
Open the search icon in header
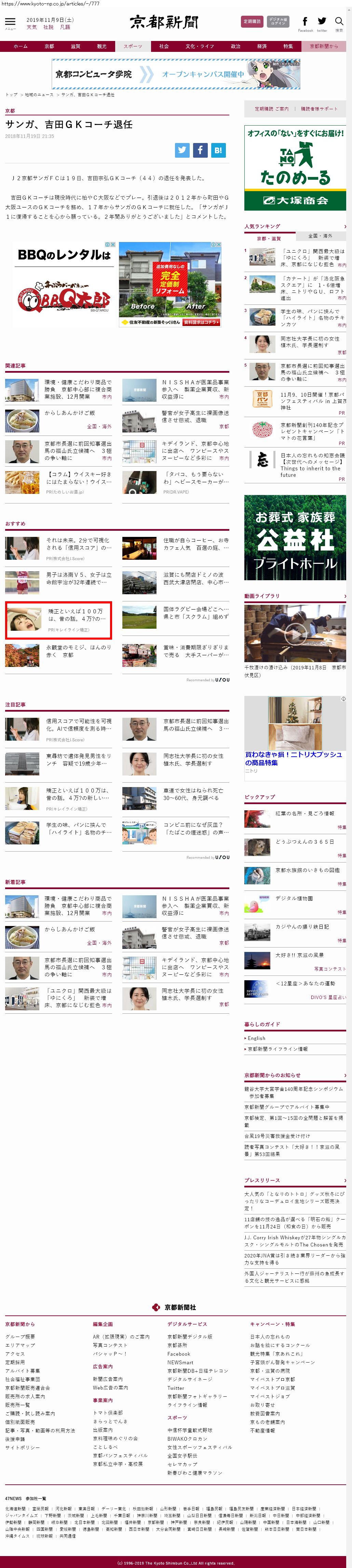click(x=339, y=22)
